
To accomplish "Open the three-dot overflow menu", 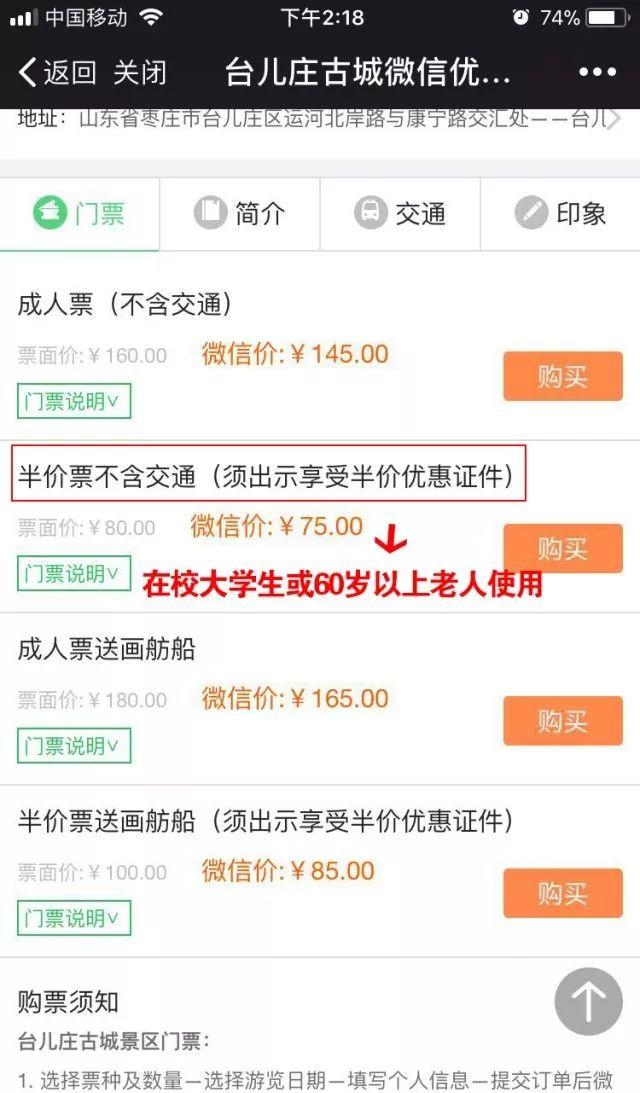I will 597,73.
